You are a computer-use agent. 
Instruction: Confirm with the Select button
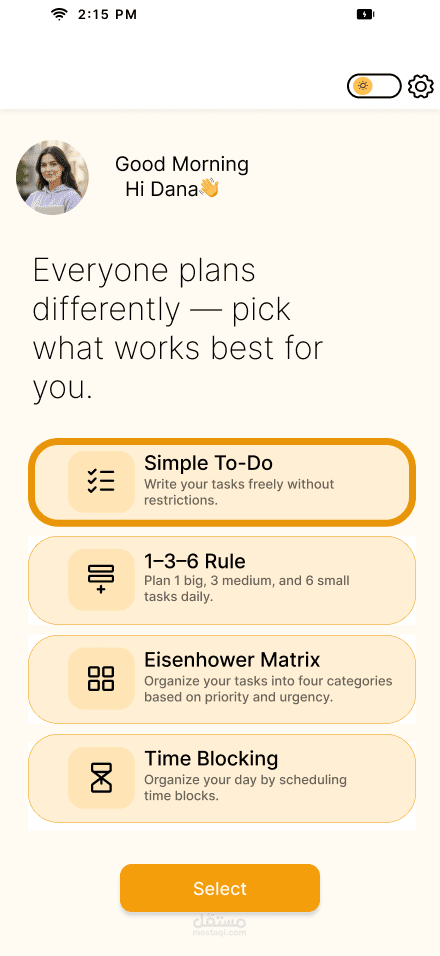[220, 888]
